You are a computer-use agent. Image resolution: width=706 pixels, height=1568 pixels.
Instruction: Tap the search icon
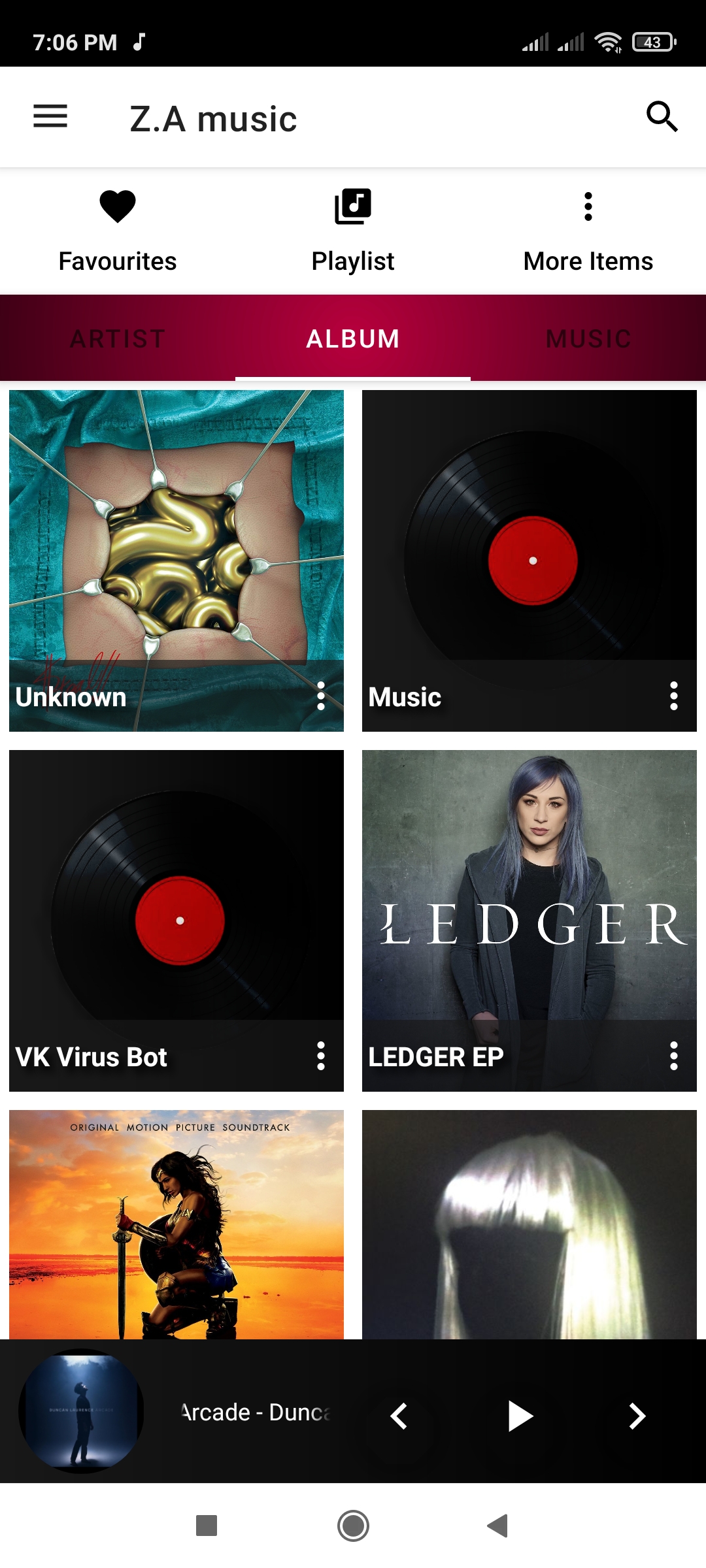point(662,118)
